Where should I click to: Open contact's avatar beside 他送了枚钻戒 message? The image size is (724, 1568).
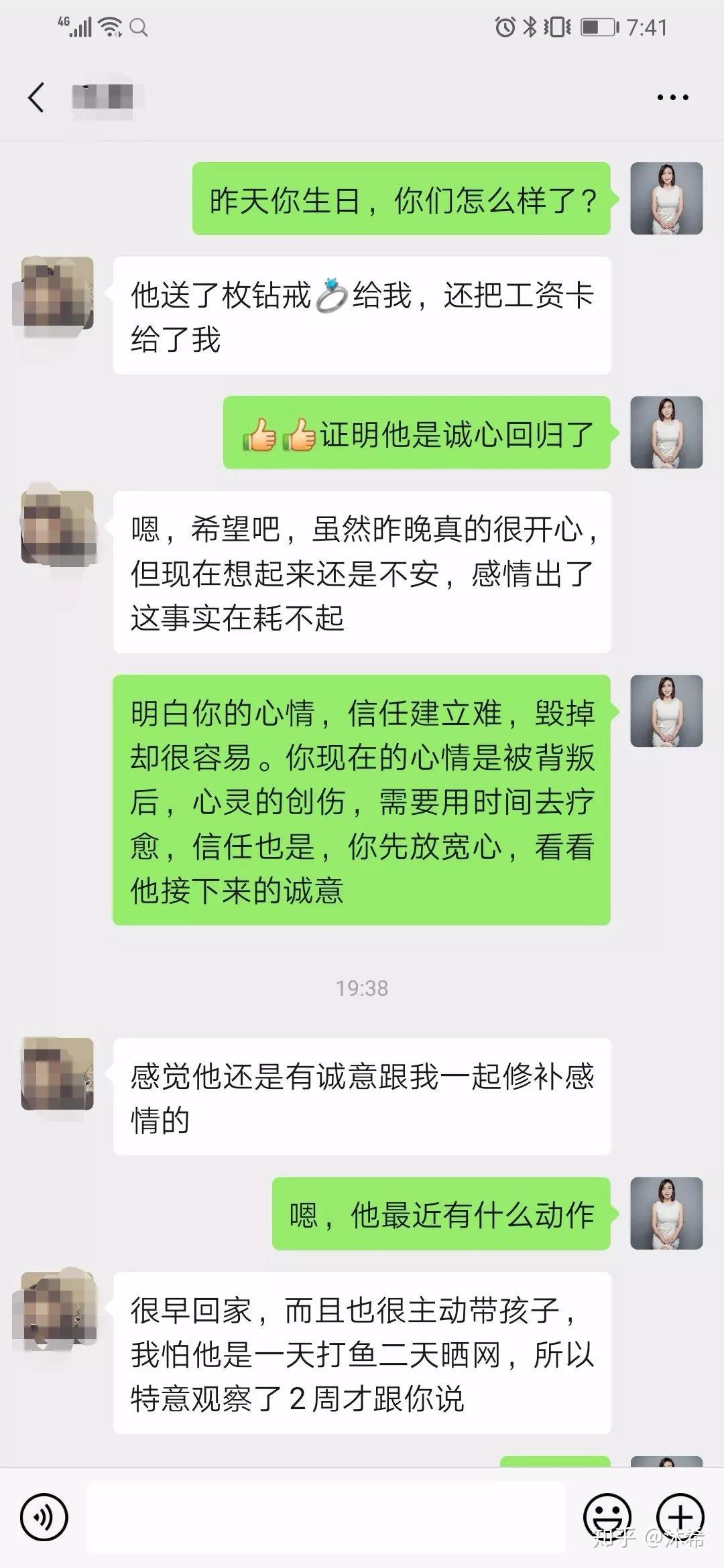(57, 293)
